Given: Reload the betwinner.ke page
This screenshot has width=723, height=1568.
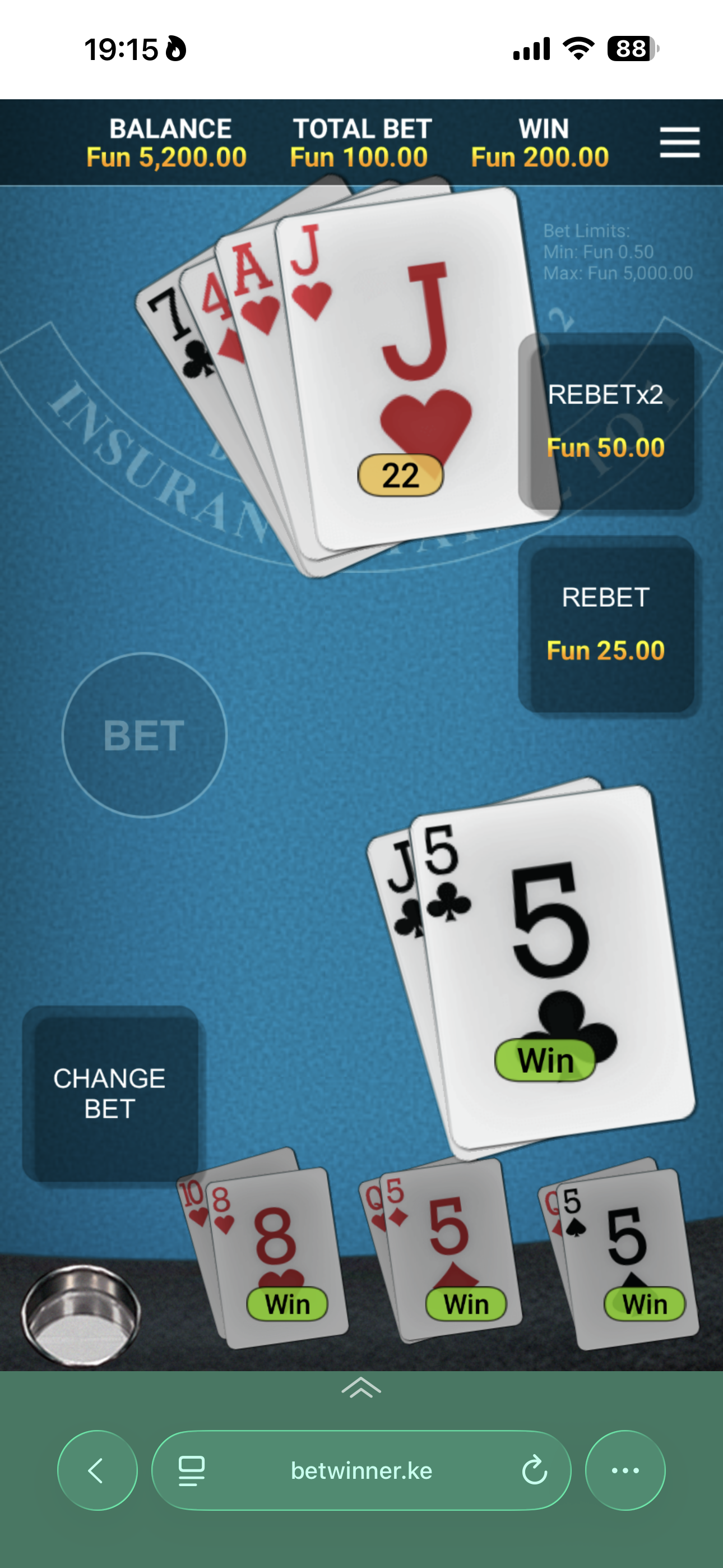Looking at the screenshot, I should (x=534, y=1470).
